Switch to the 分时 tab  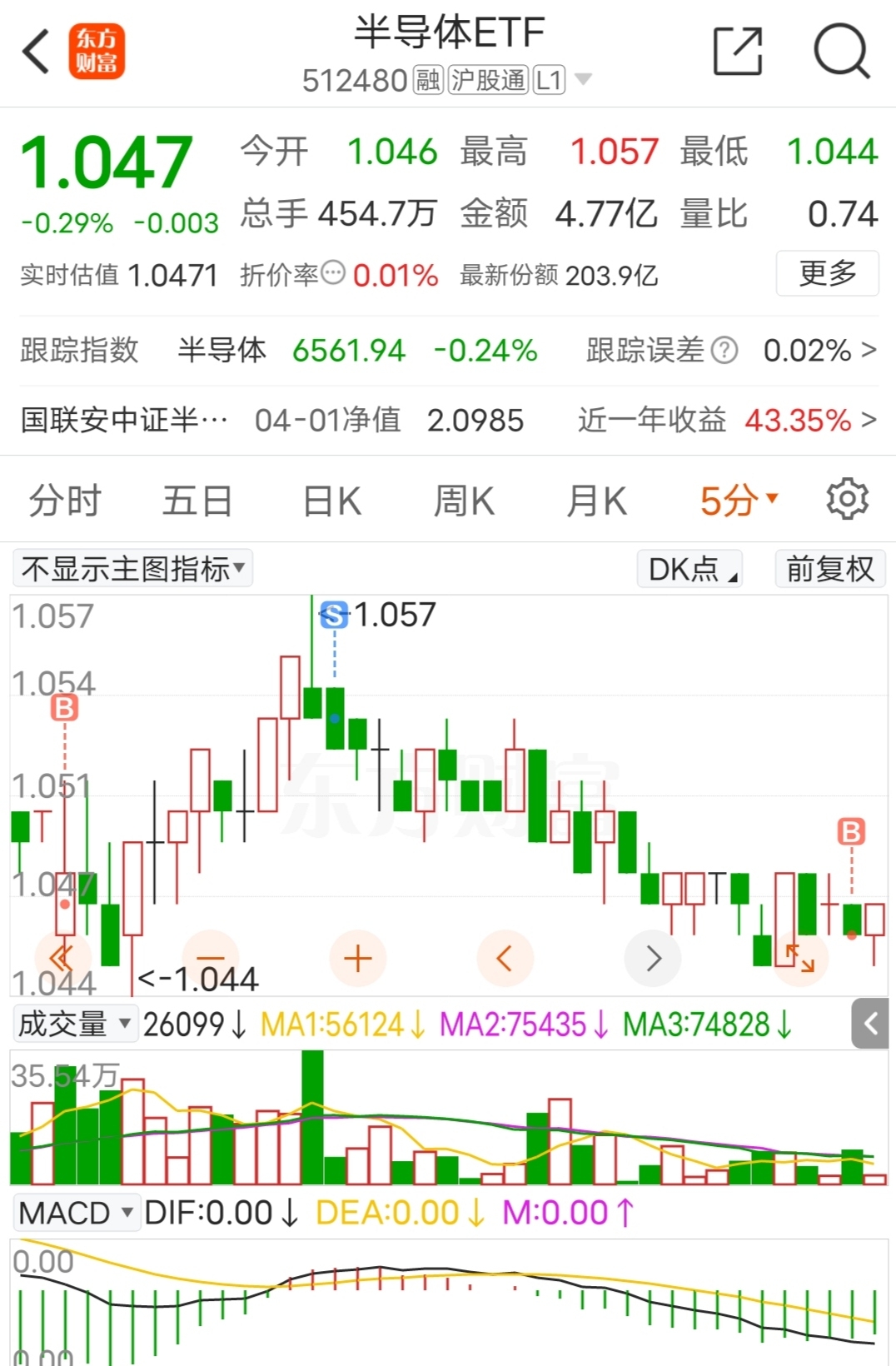point(65,500)
